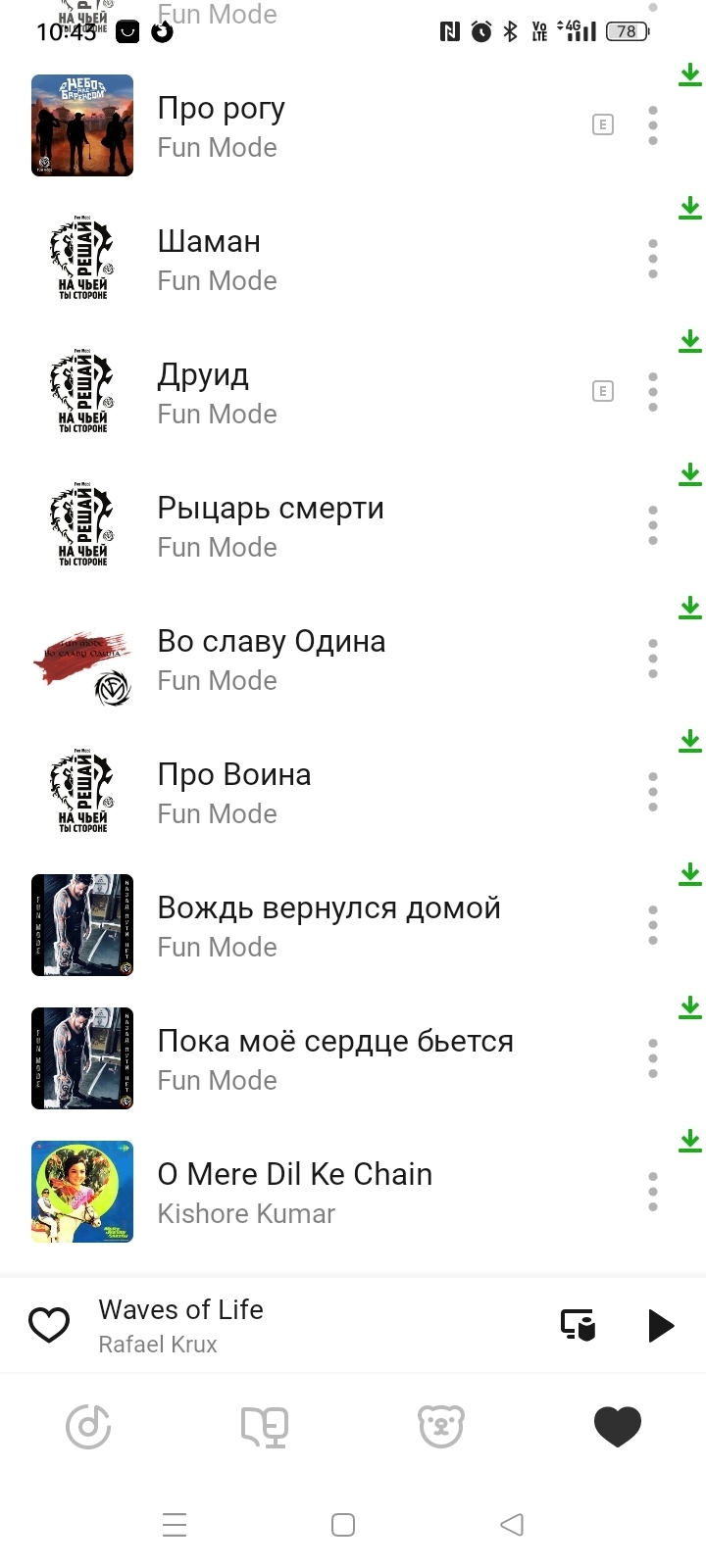The height and width of the screenshot is (1568, 706).
Task: Switch to the music note home tab
Action: coord(88,1427)
